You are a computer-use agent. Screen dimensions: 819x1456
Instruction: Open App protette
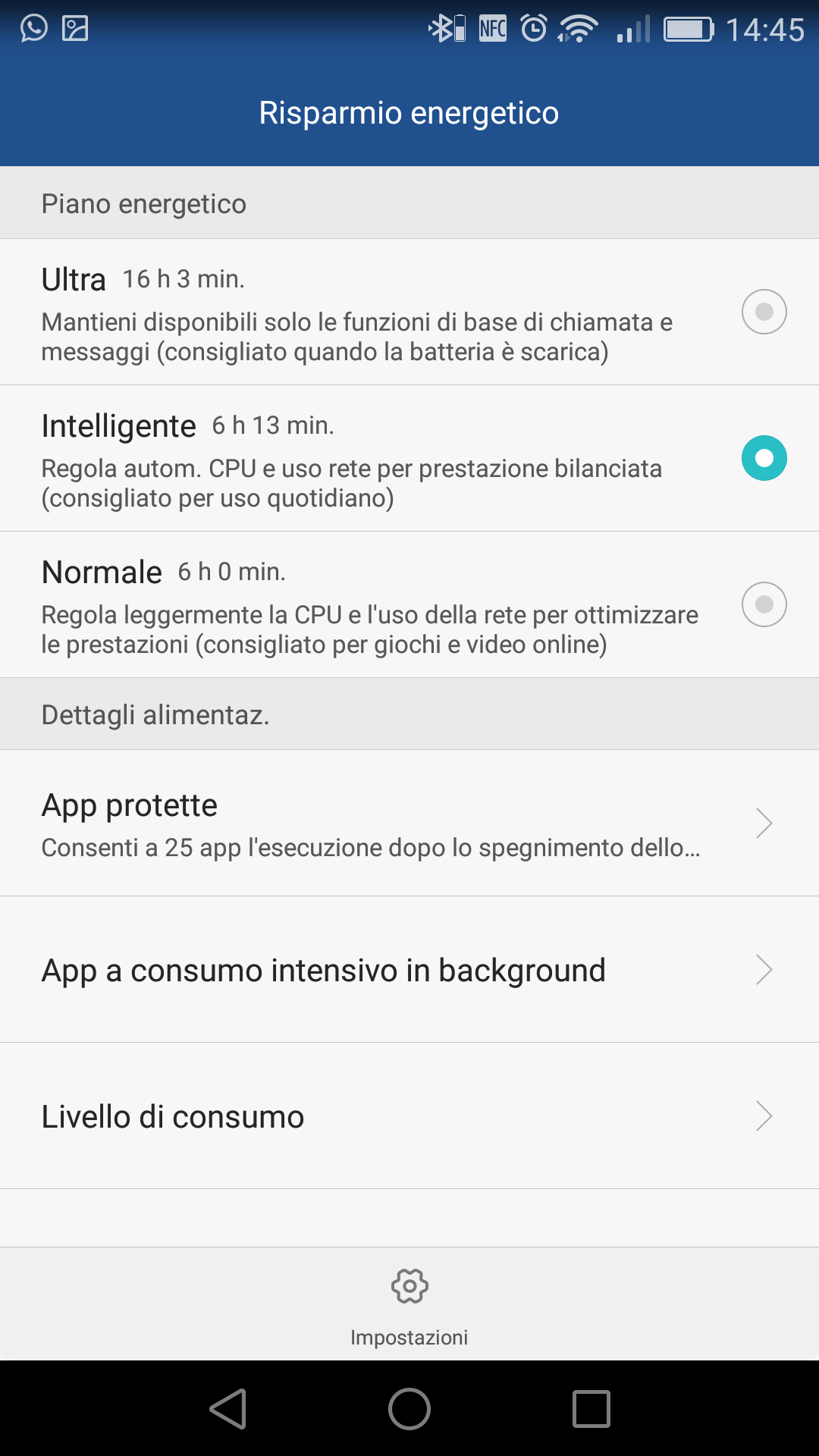coord(409,823)
